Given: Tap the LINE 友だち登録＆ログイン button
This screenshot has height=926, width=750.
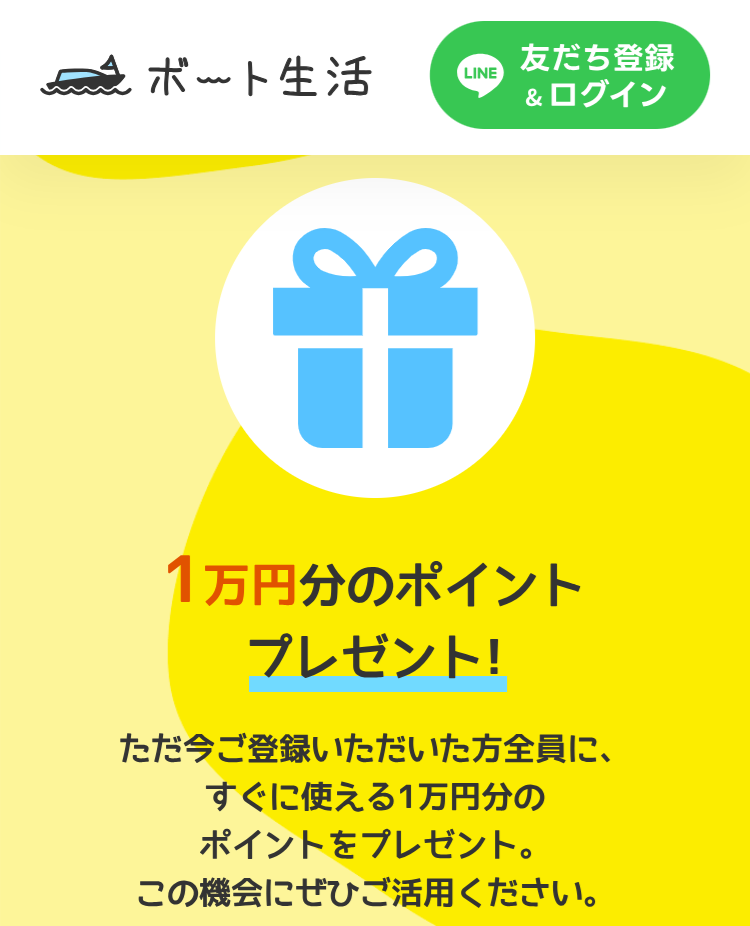Looking at the screenshot, I should point(569,76).
